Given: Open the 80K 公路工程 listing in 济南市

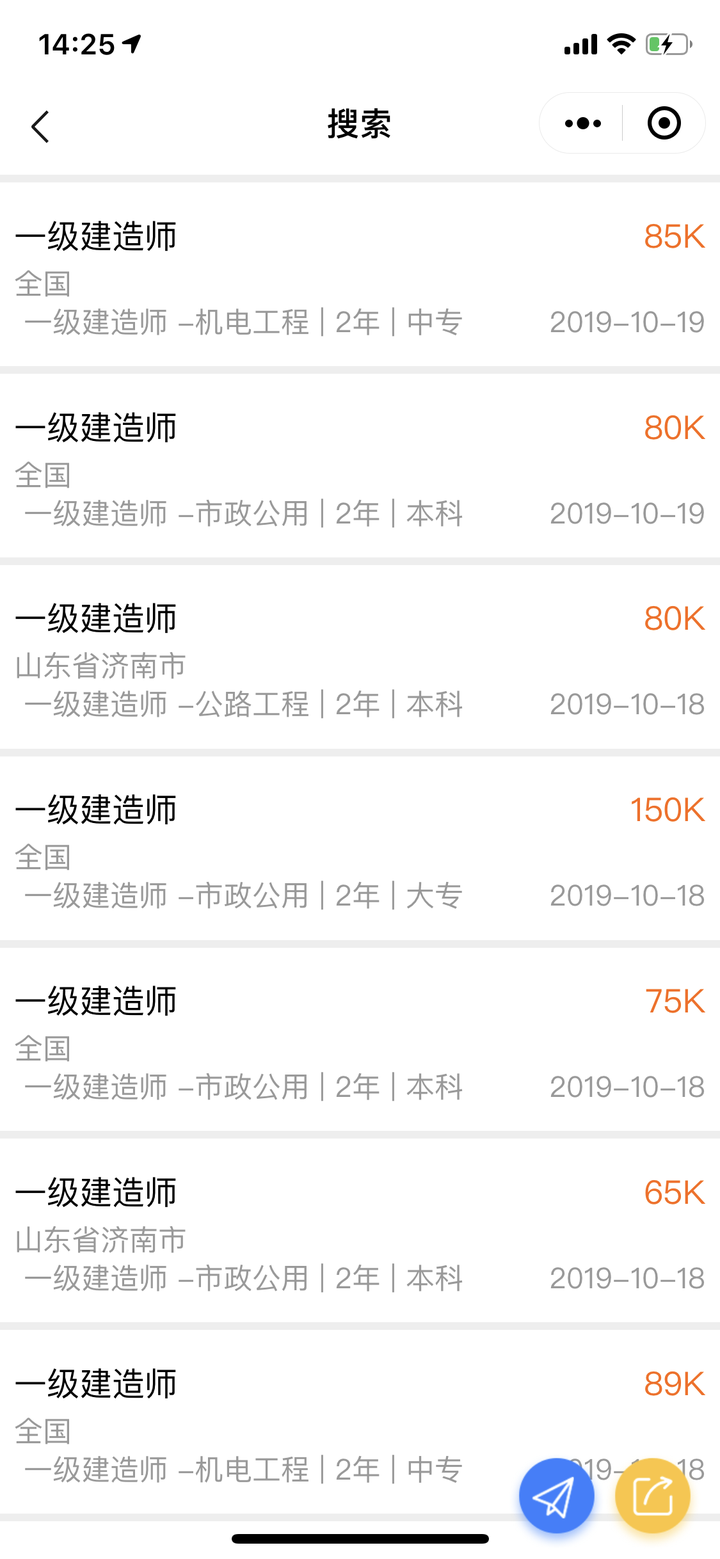Looking at the screenshot, I should click(360, 657).
